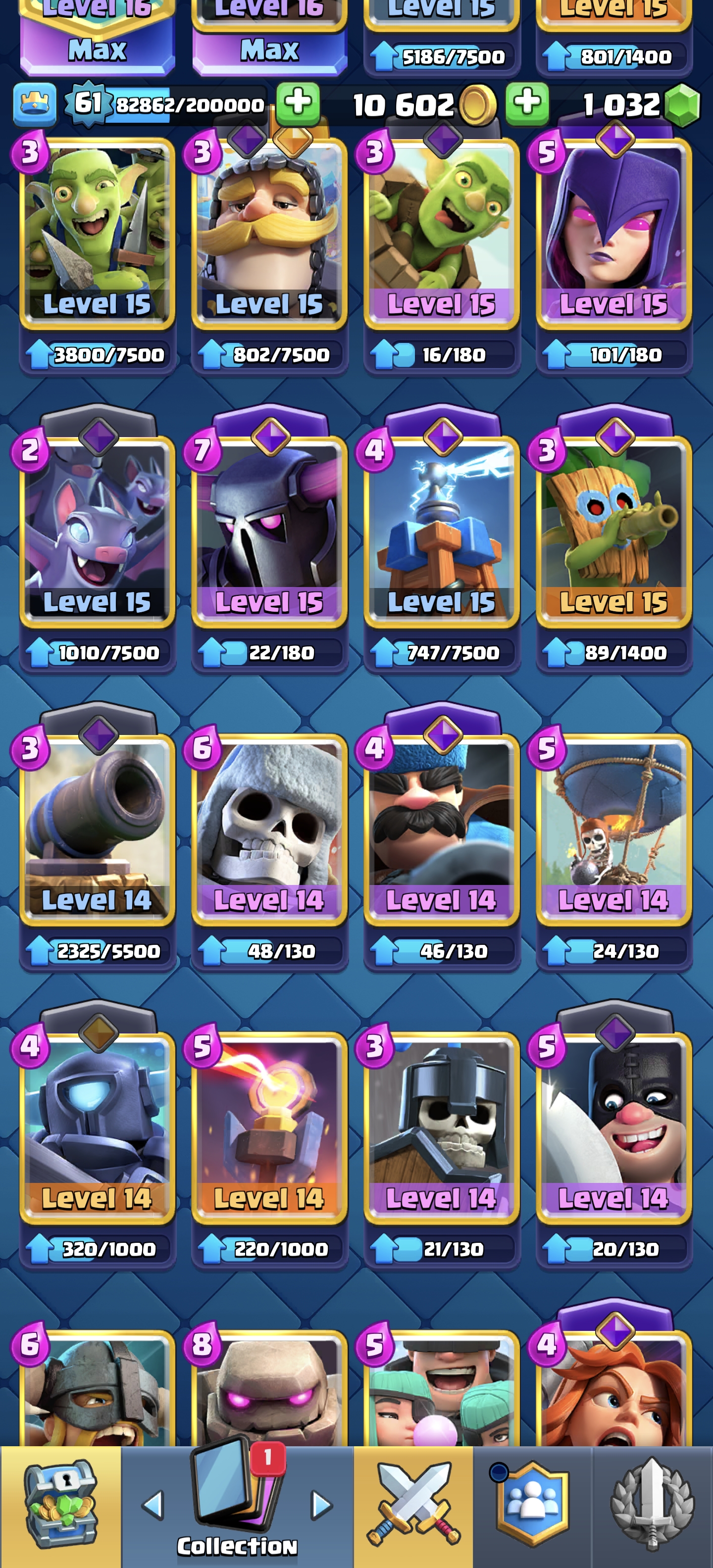Select the Tesla tower card
Screen dimensions: 713x1568
[442, 530]
